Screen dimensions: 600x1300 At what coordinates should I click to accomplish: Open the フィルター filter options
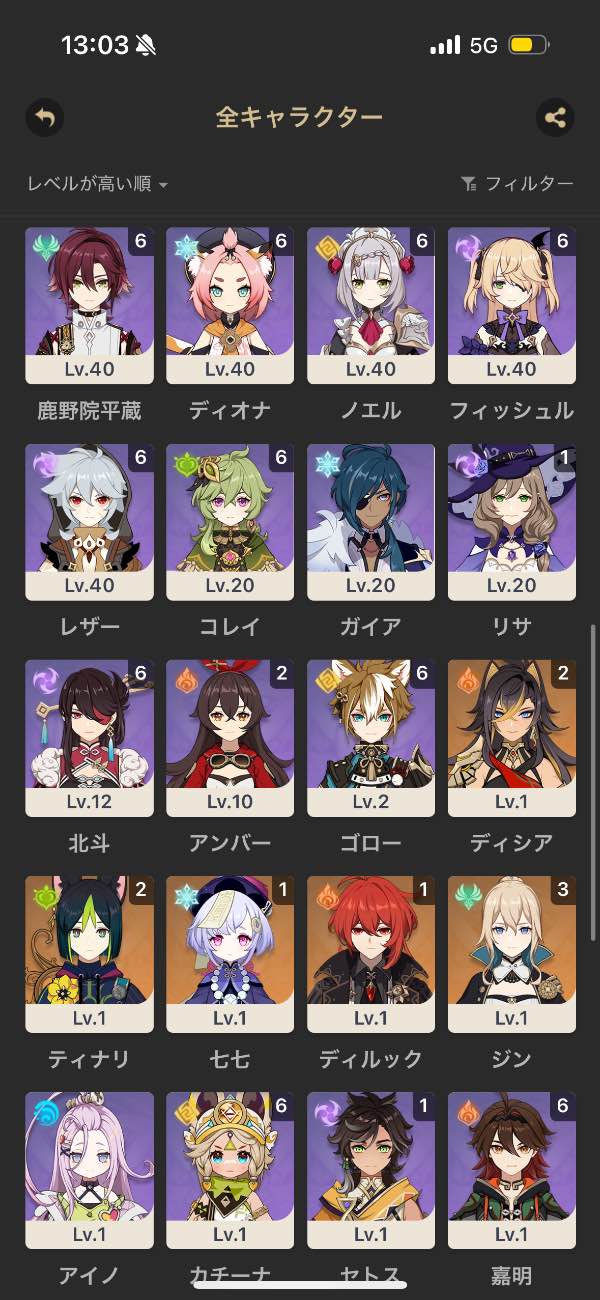[x=517, y=184]
